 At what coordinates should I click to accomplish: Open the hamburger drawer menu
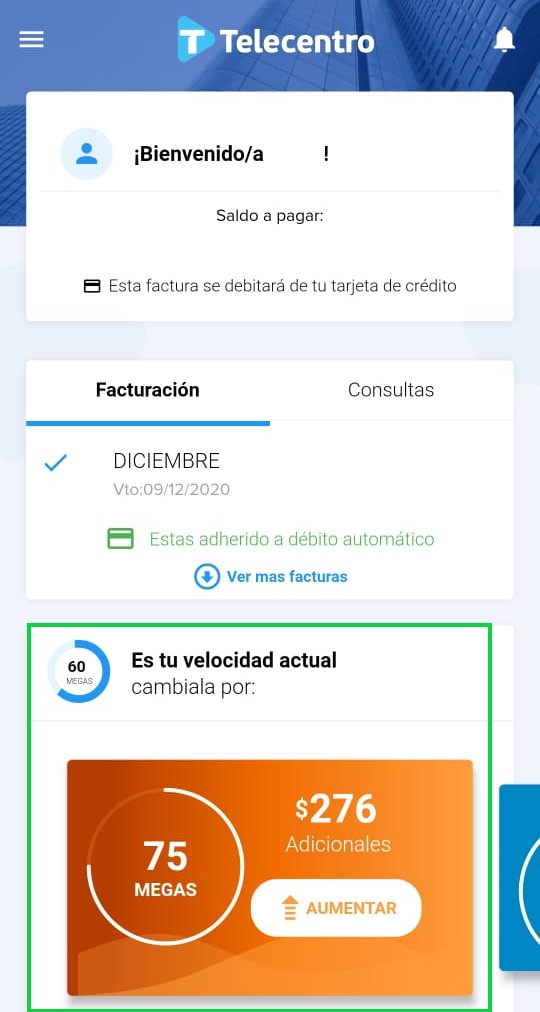32,40
